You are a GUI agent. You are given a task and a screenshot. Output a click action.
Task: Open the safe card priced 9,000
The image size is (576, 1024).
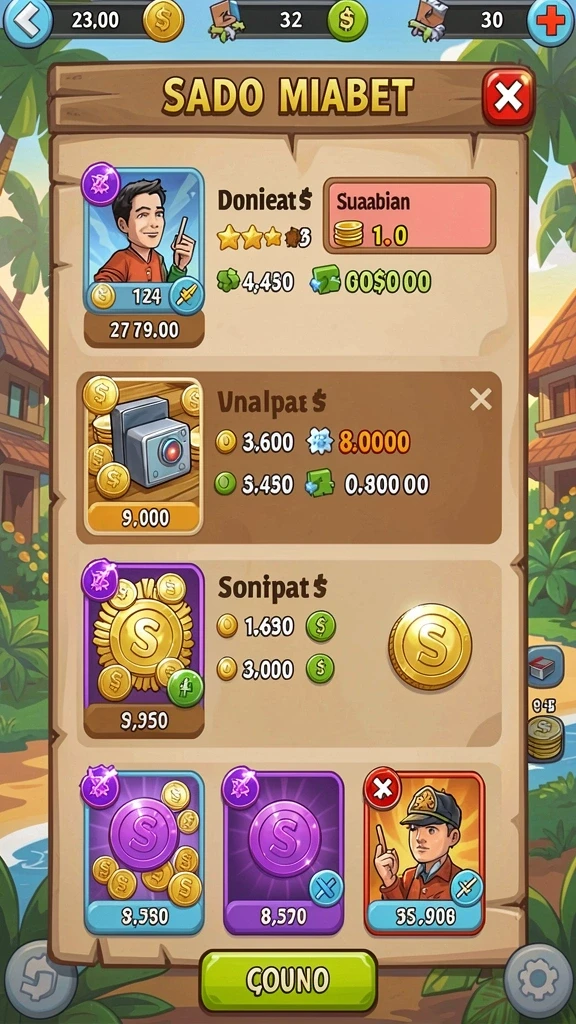[x=144, y=456]
